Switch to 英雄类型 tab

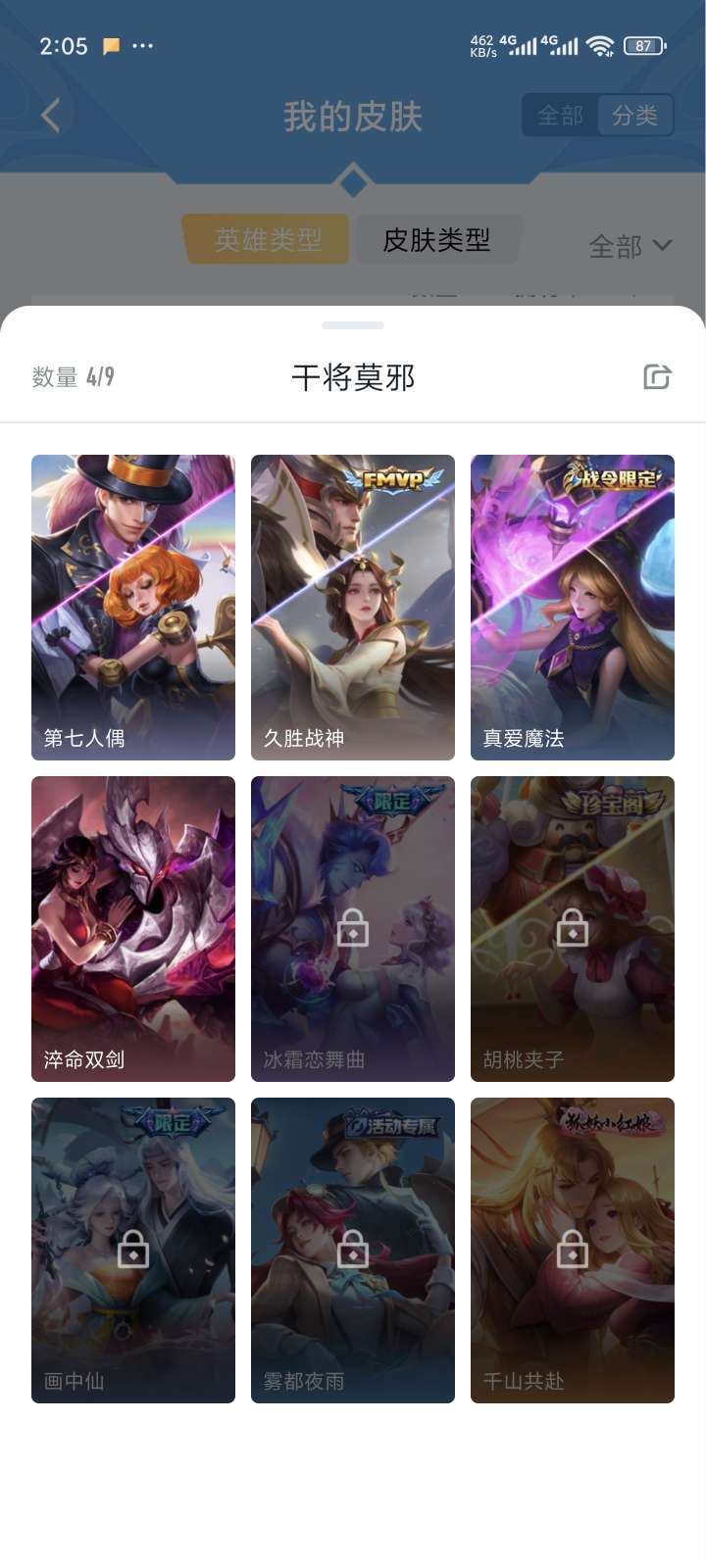click(x=268, y=239)
